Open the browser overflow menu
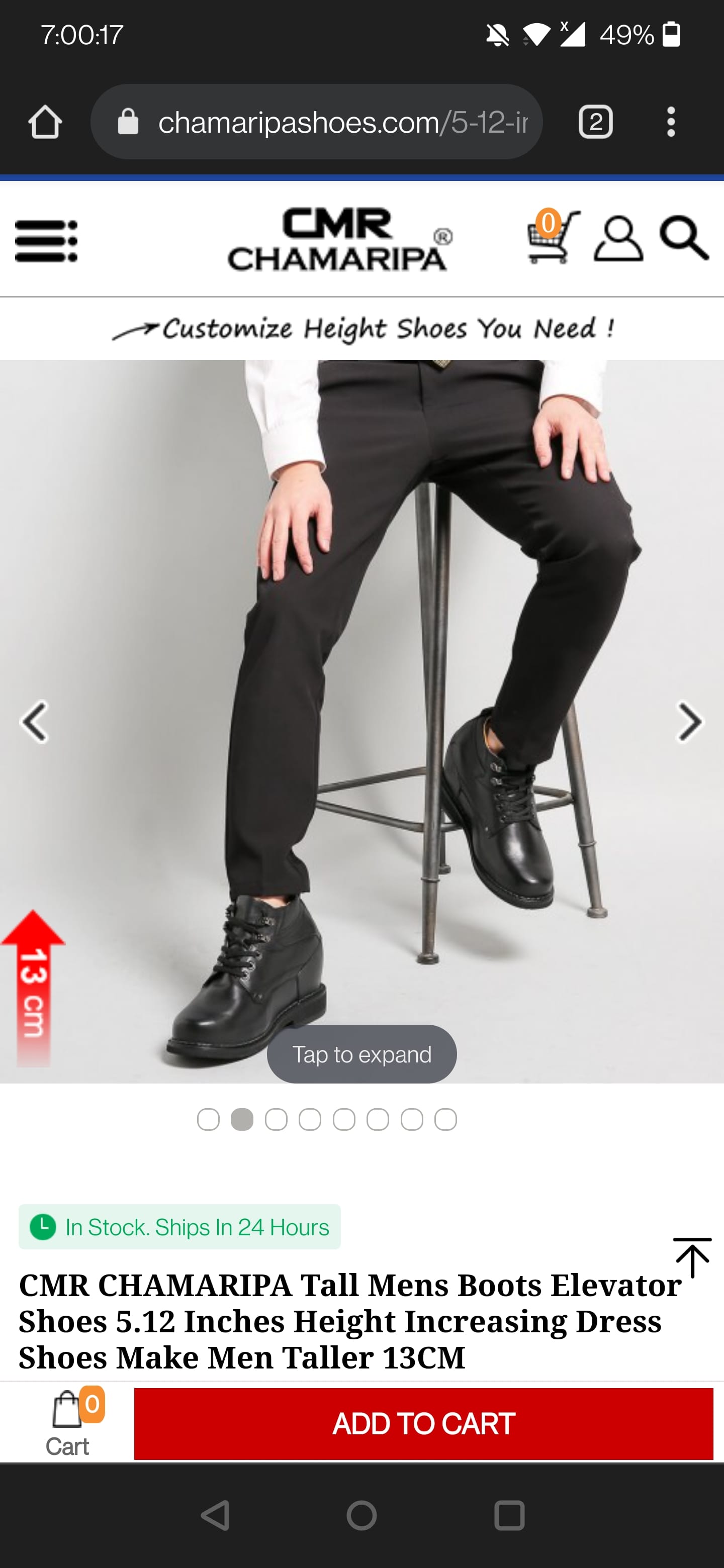 670,122
